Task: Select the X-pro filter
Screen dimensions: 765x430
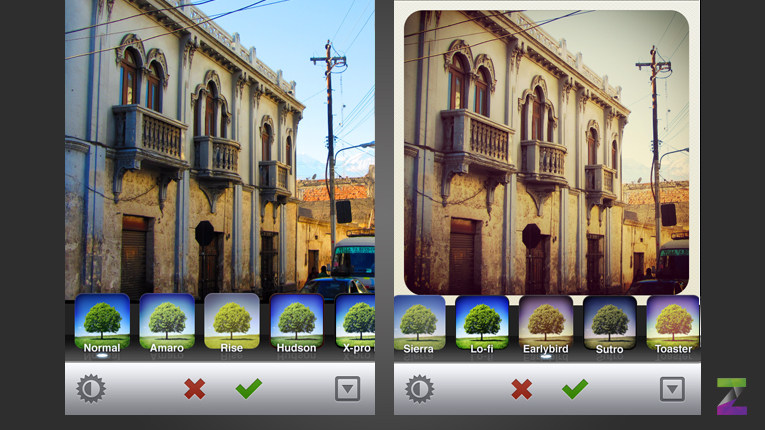Action: [x=356, y=322]
